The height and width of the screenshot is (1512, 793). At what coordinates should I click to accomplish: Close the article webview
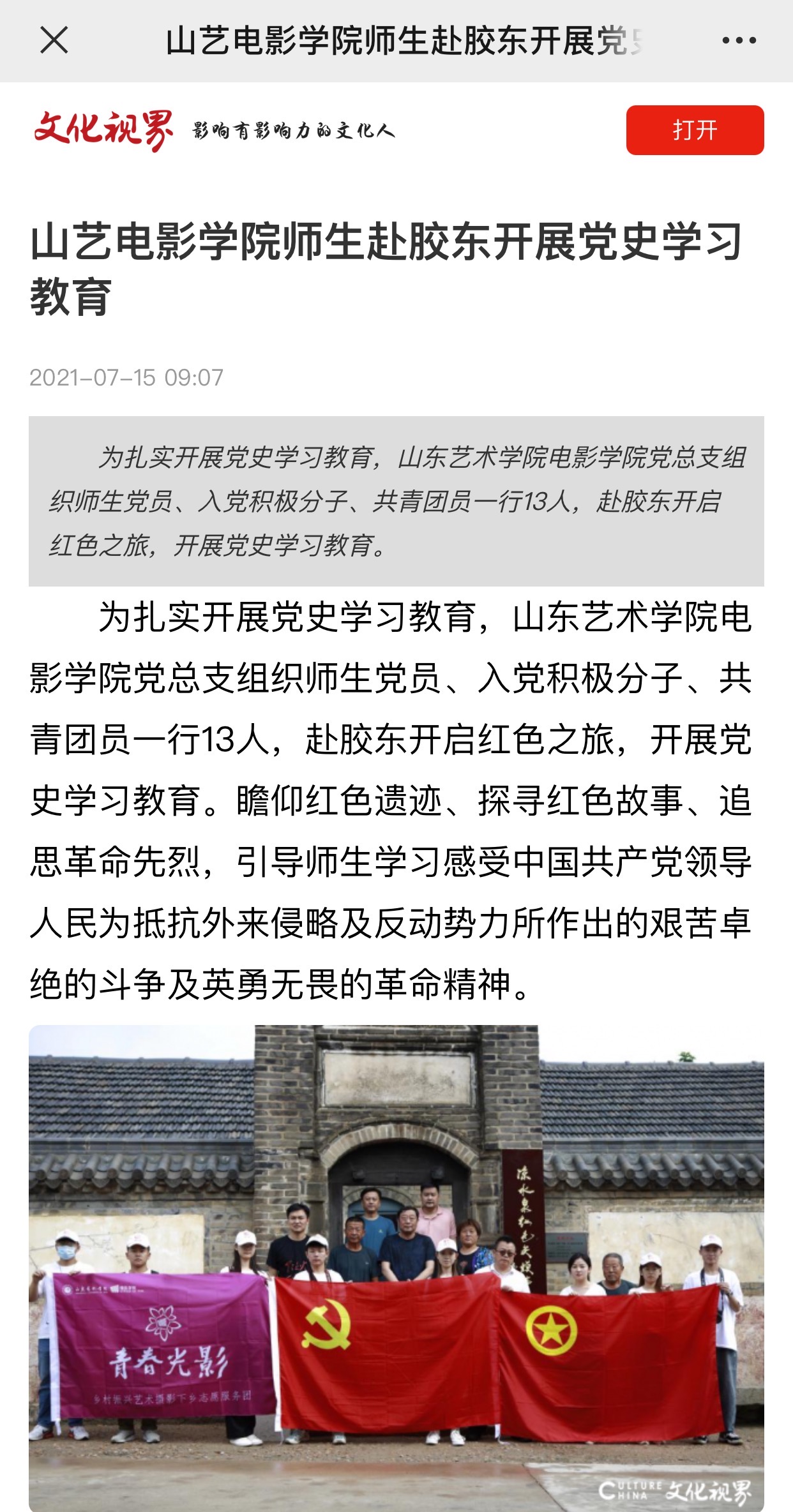pos(54,40)
